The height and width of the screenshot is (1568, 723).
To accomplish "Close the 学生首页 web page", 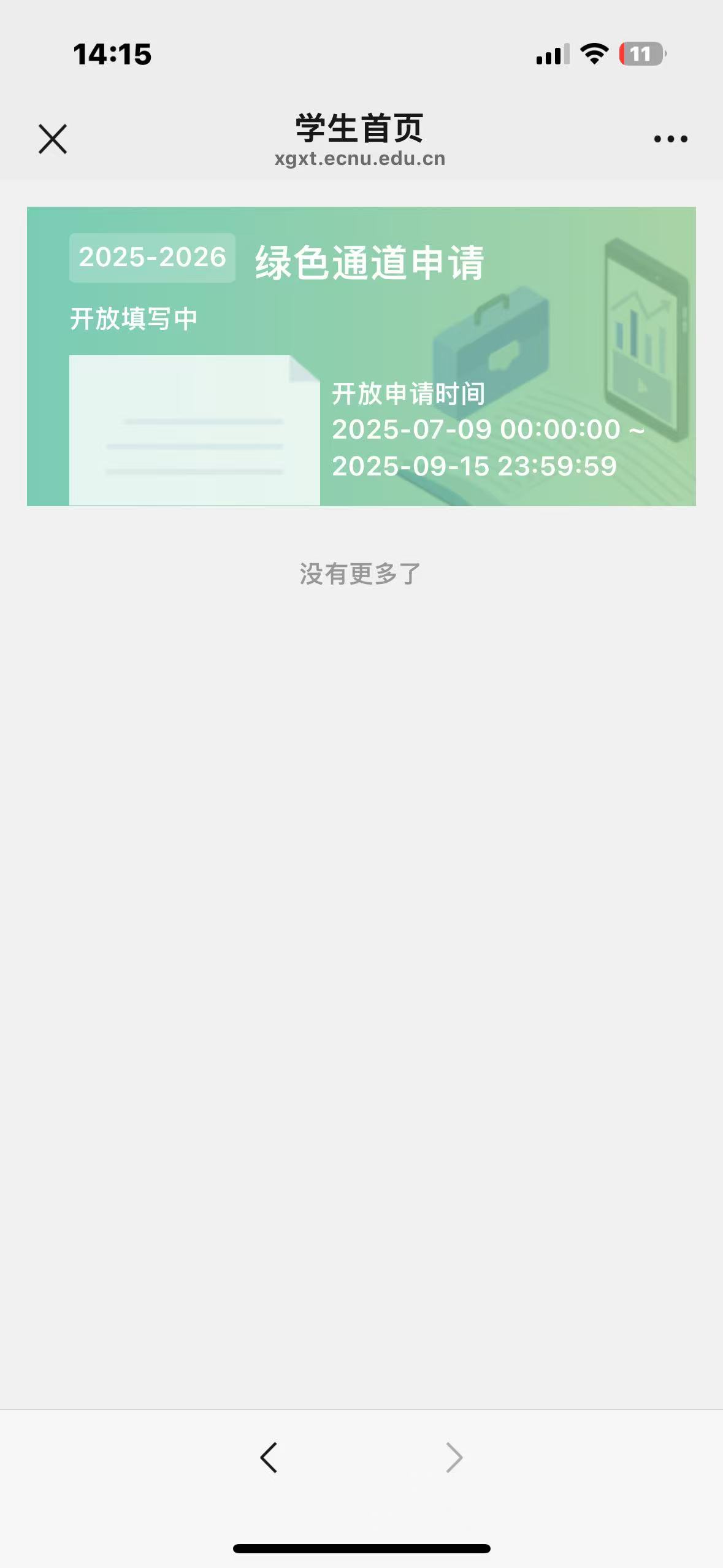I will click(53, 139).
